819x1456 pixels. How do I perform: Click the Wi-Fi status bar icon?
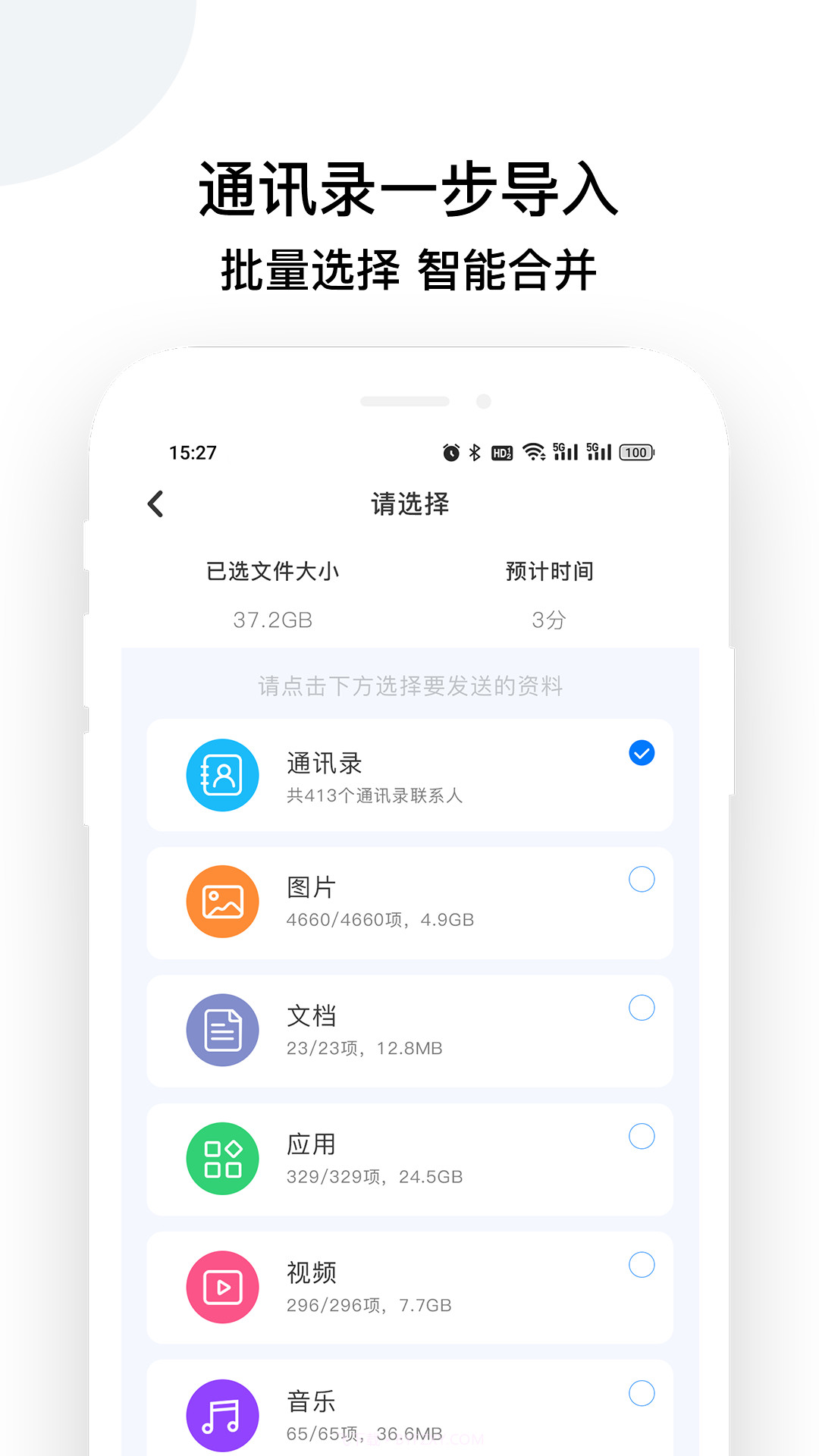534,453
